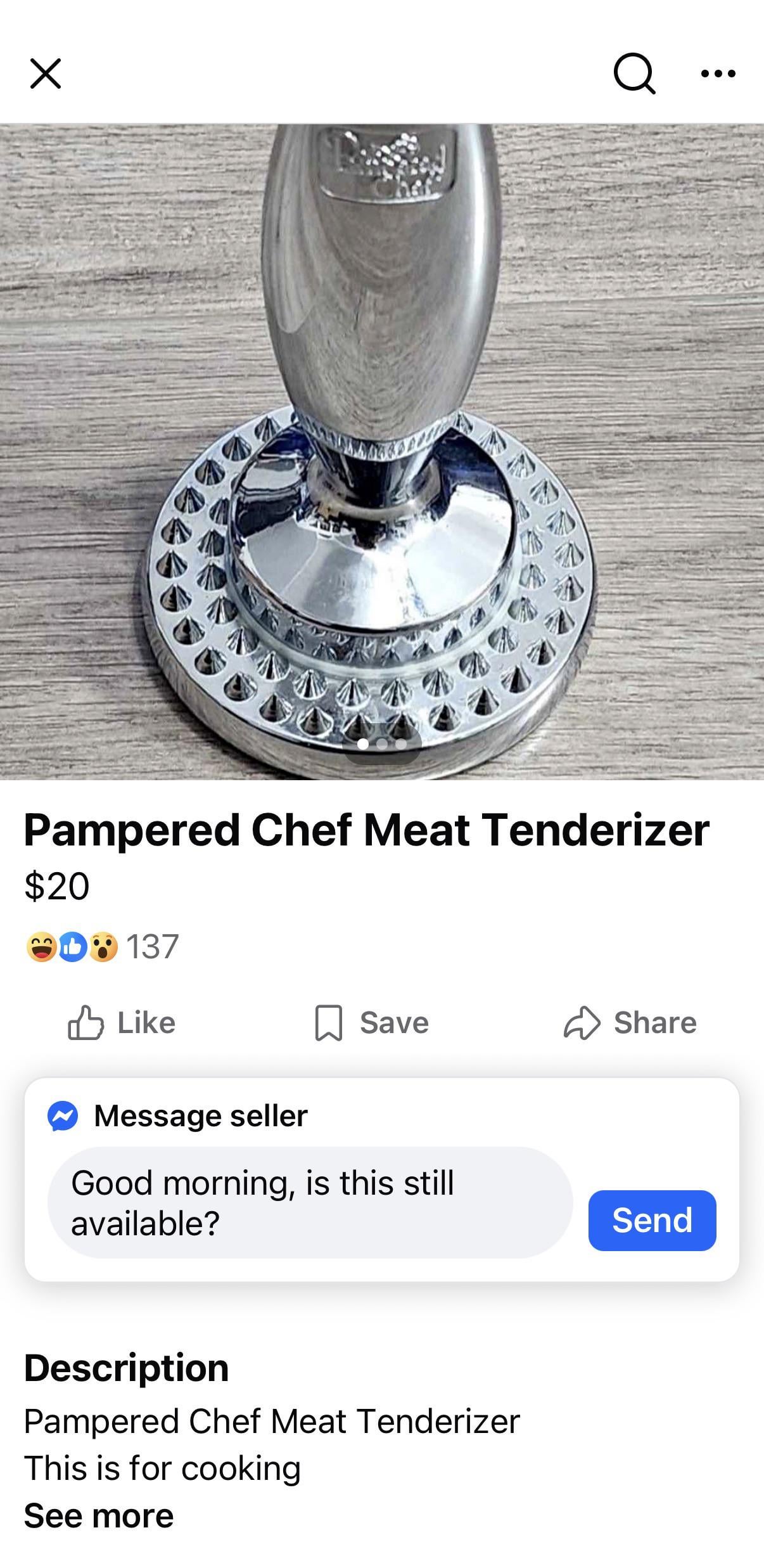The image size is (764, 1568).
Task: Open the meat tenderizer product photo
Action: pos(382,450)
